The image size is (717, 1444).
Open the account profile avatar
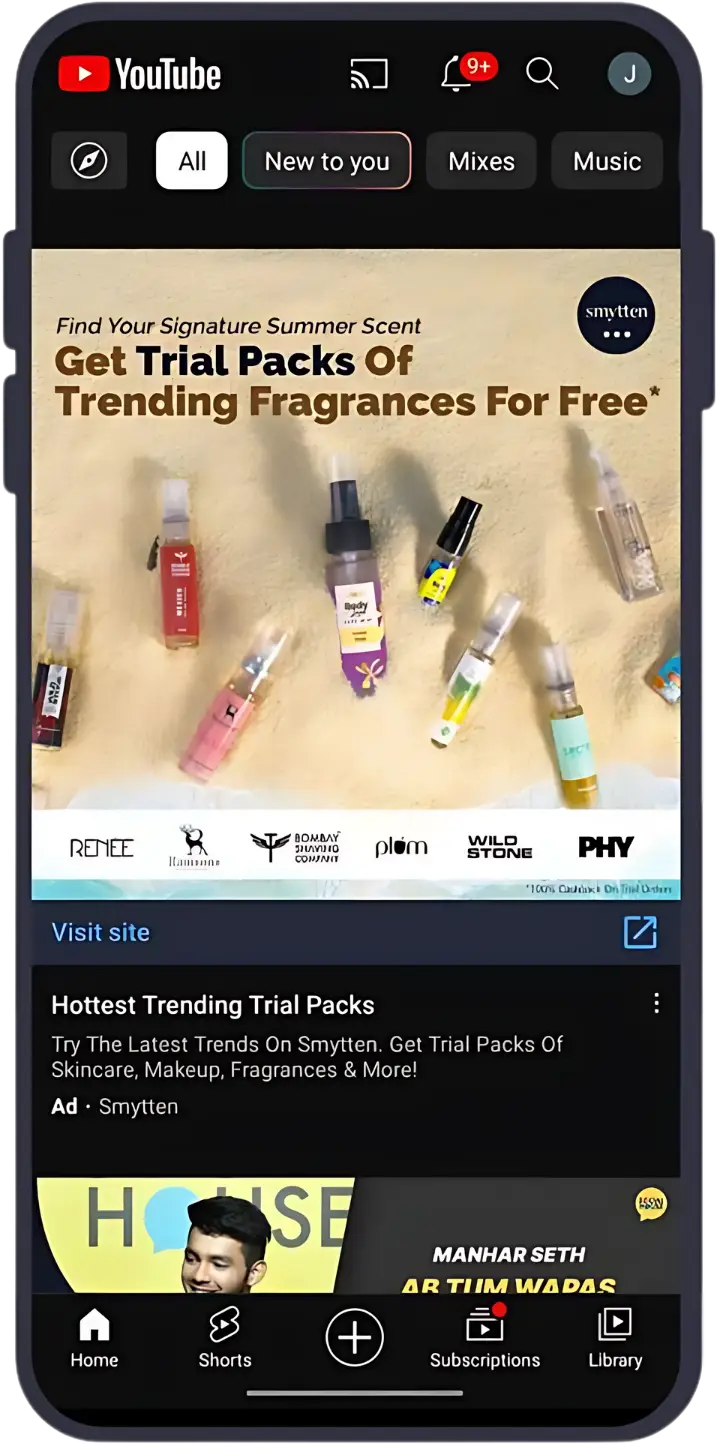click(x=629, y=74)
